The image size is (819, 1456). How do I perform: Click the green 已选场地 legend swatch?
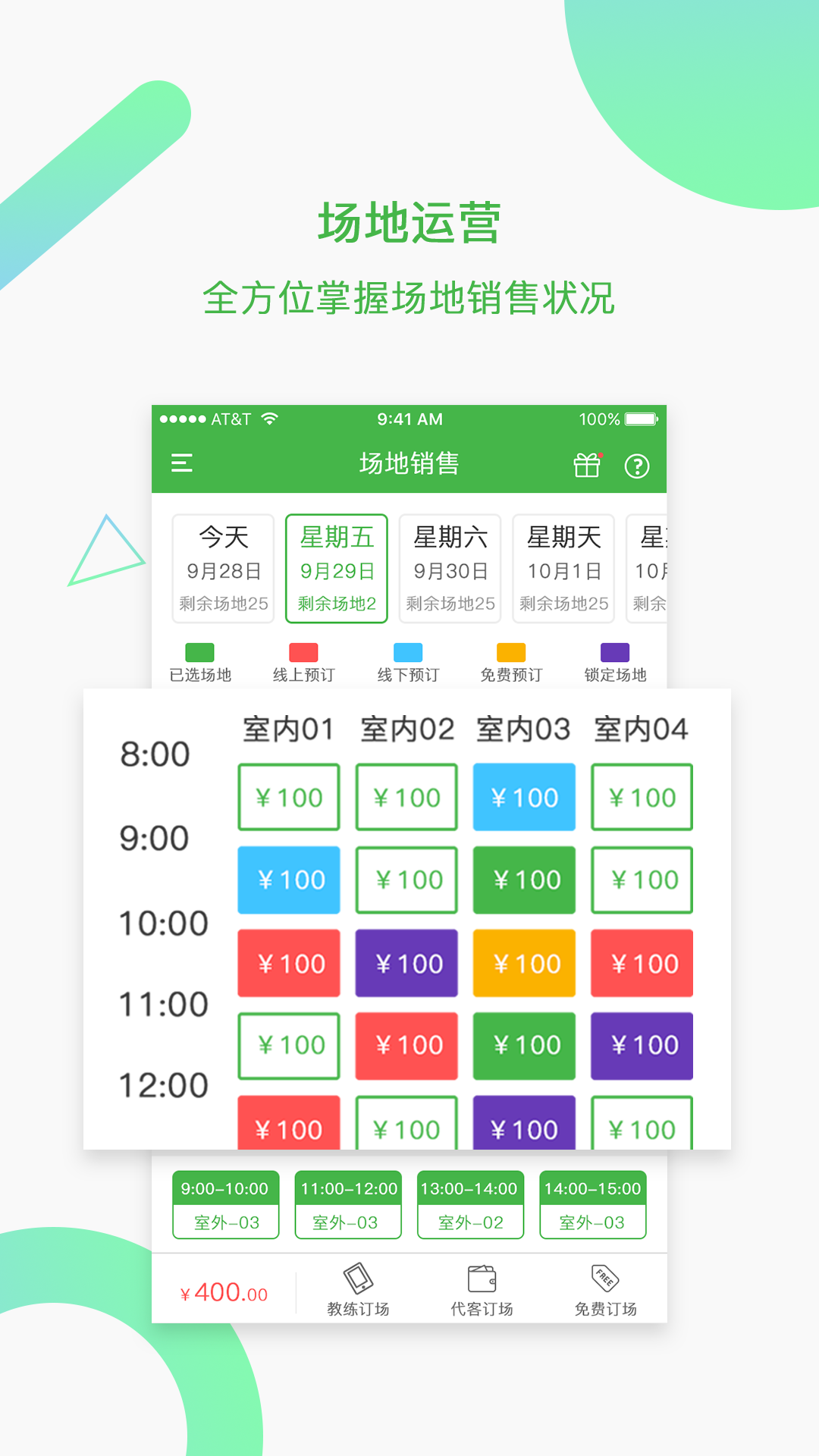point(198,652)
